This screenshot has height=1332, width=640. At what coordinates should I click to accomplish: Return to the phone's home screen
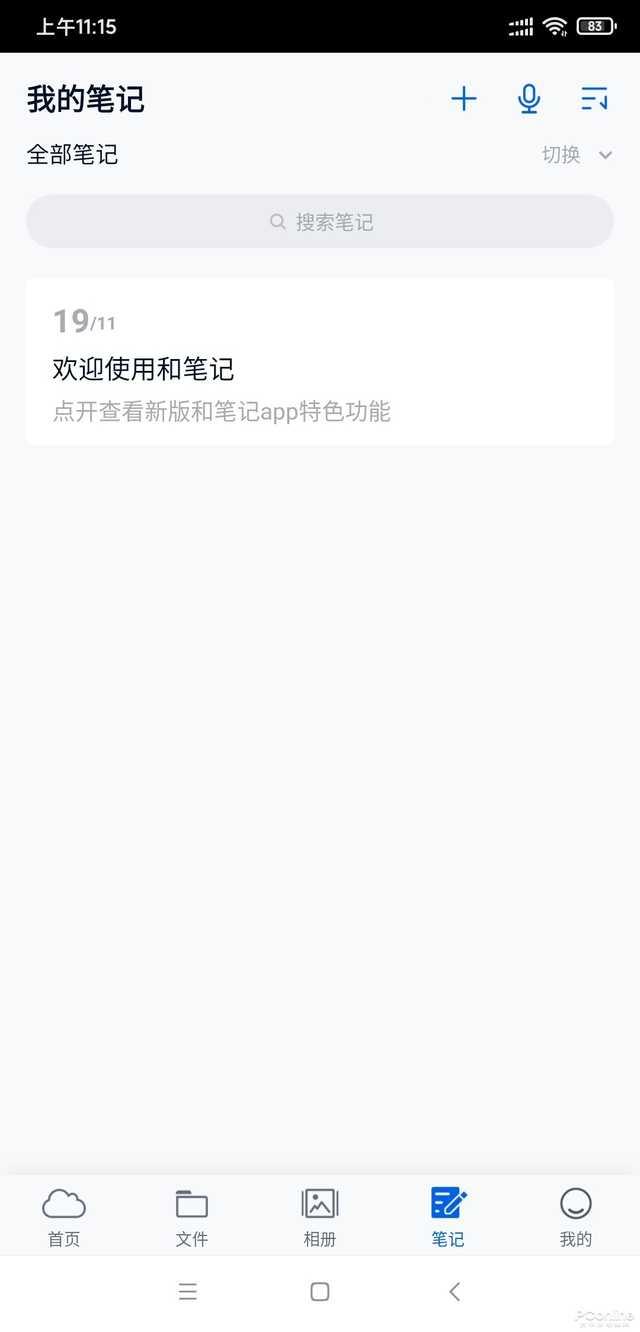pos(320,1292)
